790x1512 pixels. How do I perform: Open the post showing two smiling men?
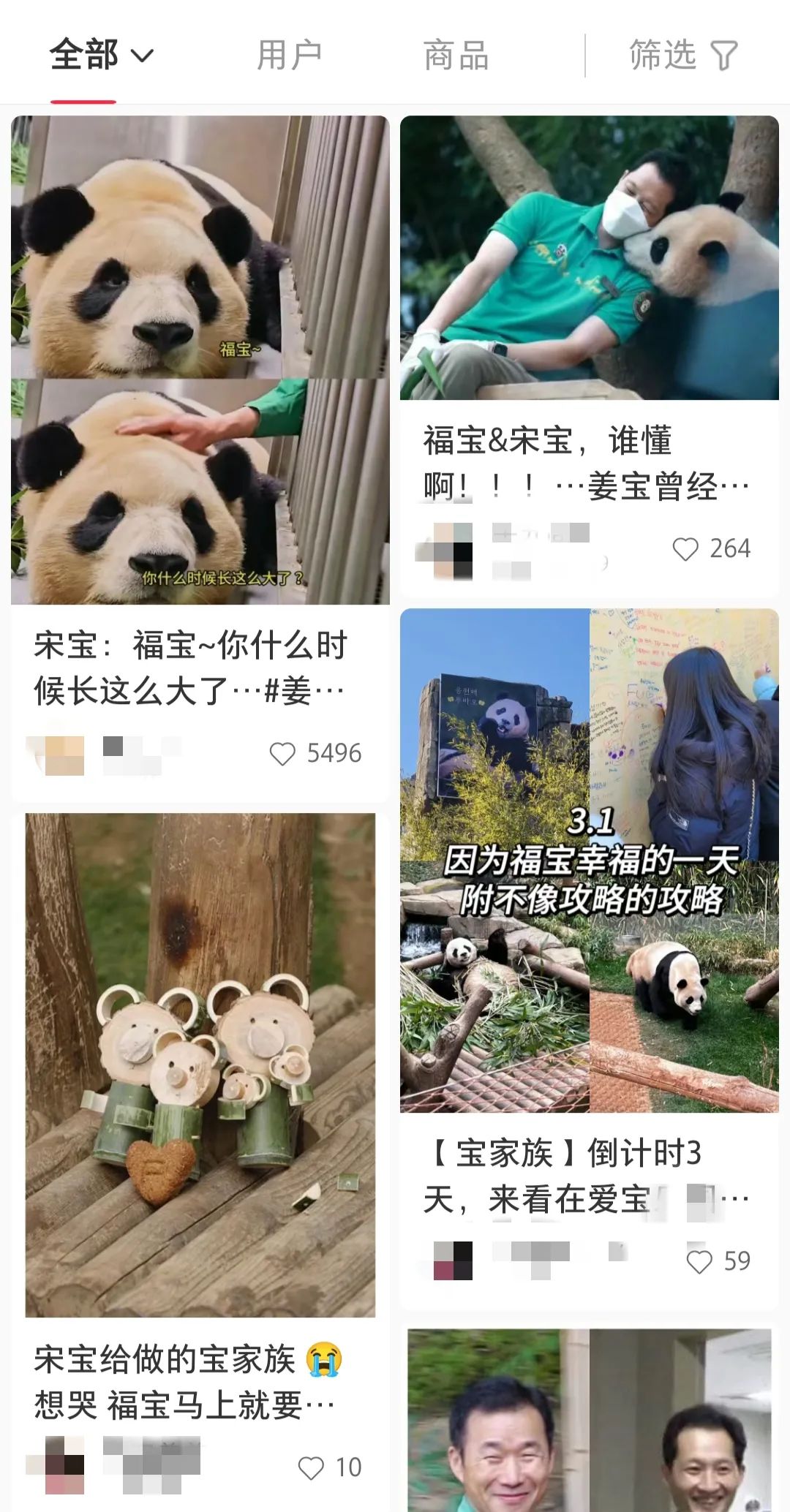[590, 1420]
